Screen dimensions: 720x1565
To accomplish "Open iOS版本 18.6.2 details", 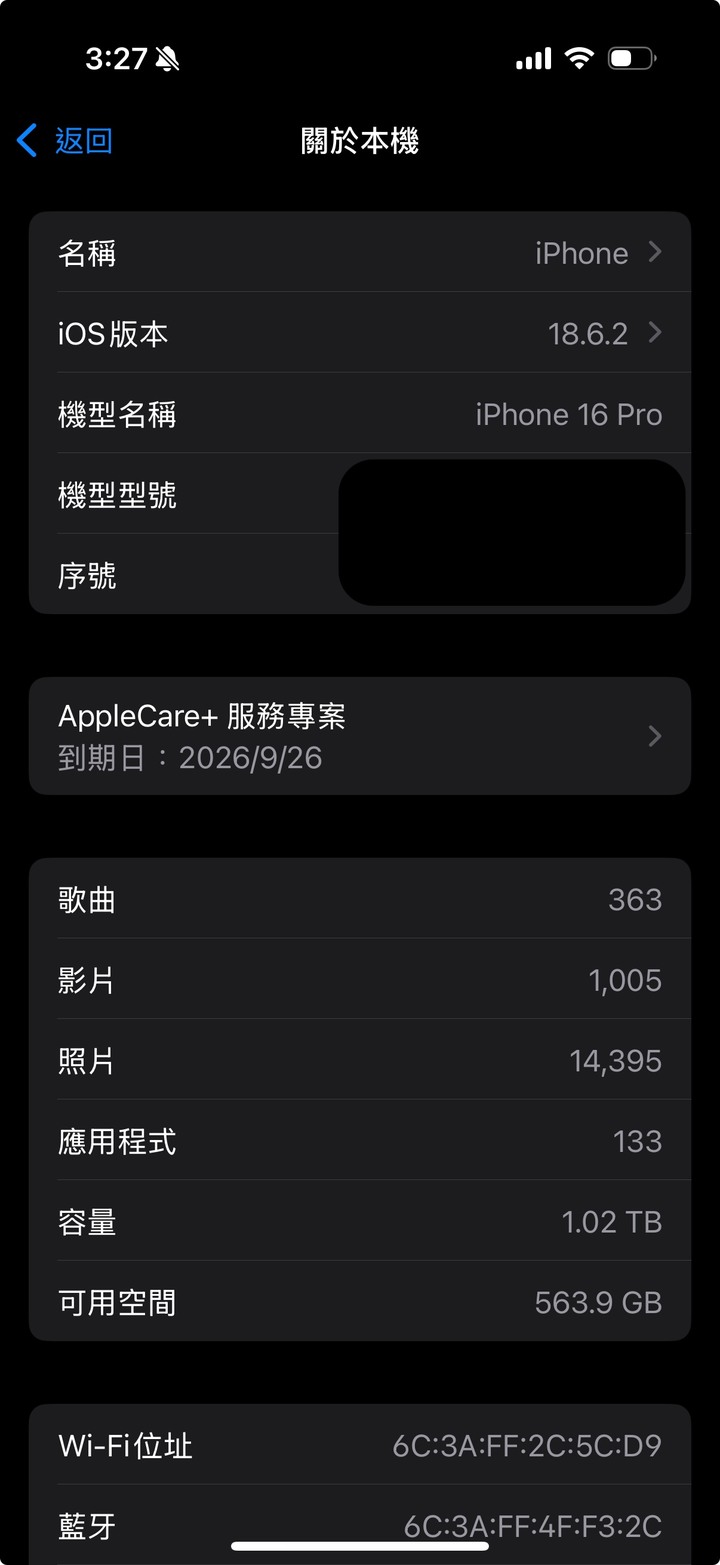I will coord(359,333).
